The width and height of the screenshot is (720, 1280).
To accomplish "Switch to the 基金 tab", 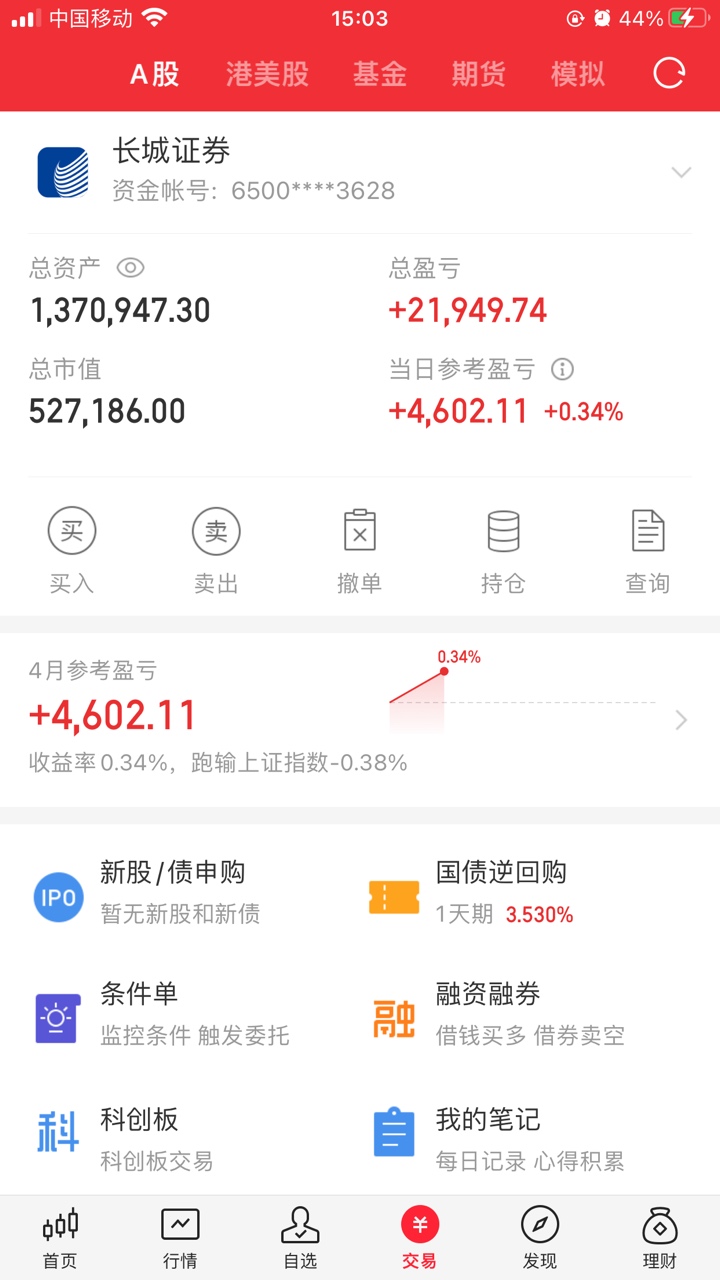I will (x=380, y=74).
